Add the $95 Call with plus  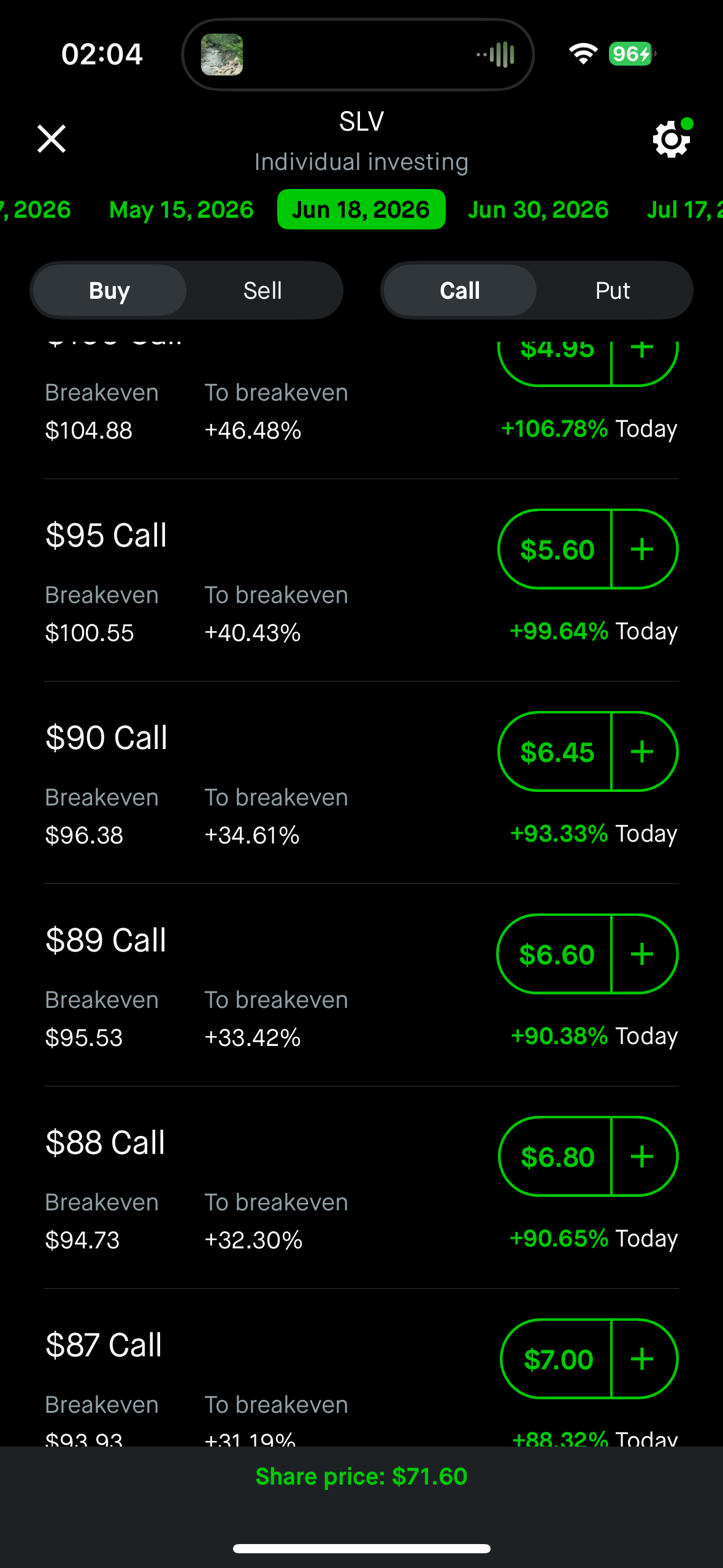pyautogui.click(x=643, y=550)
